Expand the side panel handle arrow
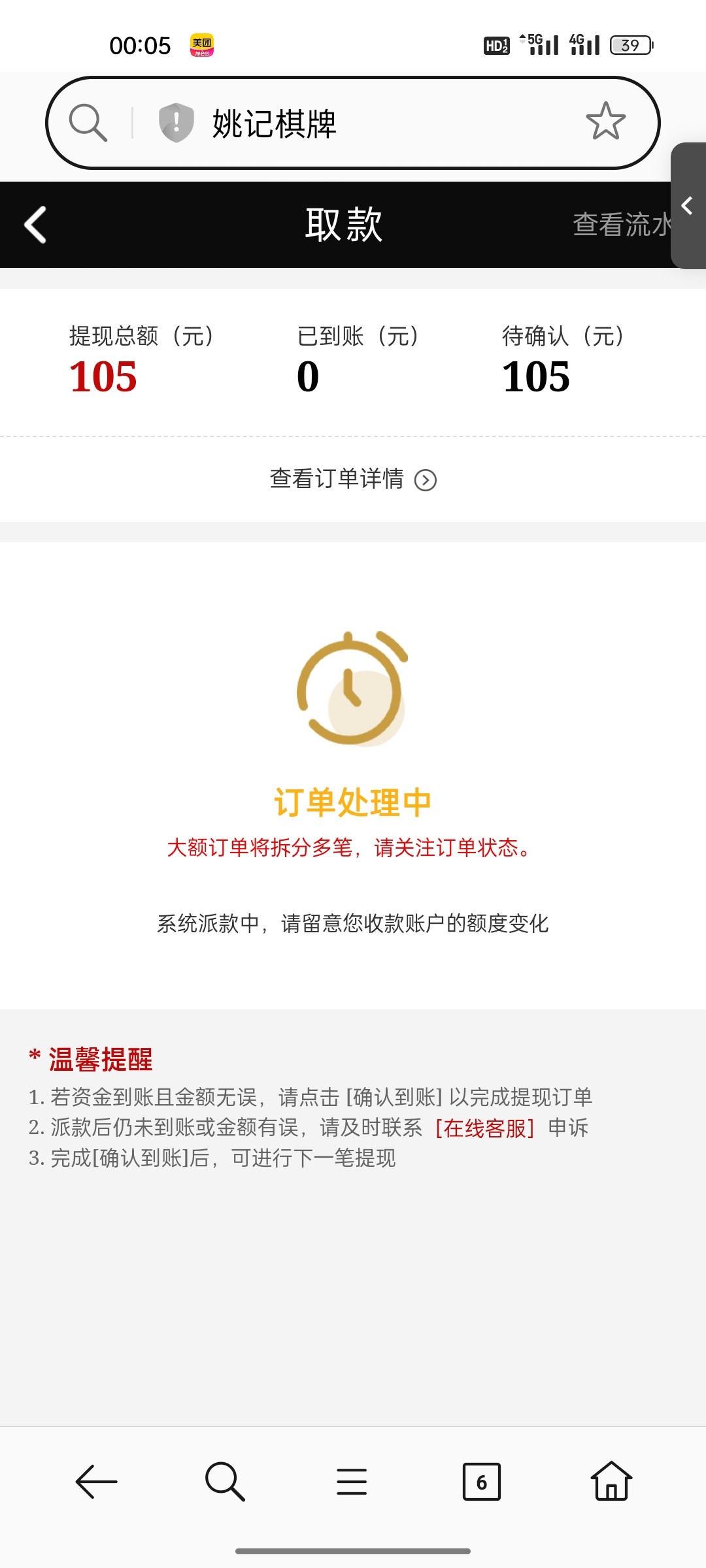 point(688,206)
